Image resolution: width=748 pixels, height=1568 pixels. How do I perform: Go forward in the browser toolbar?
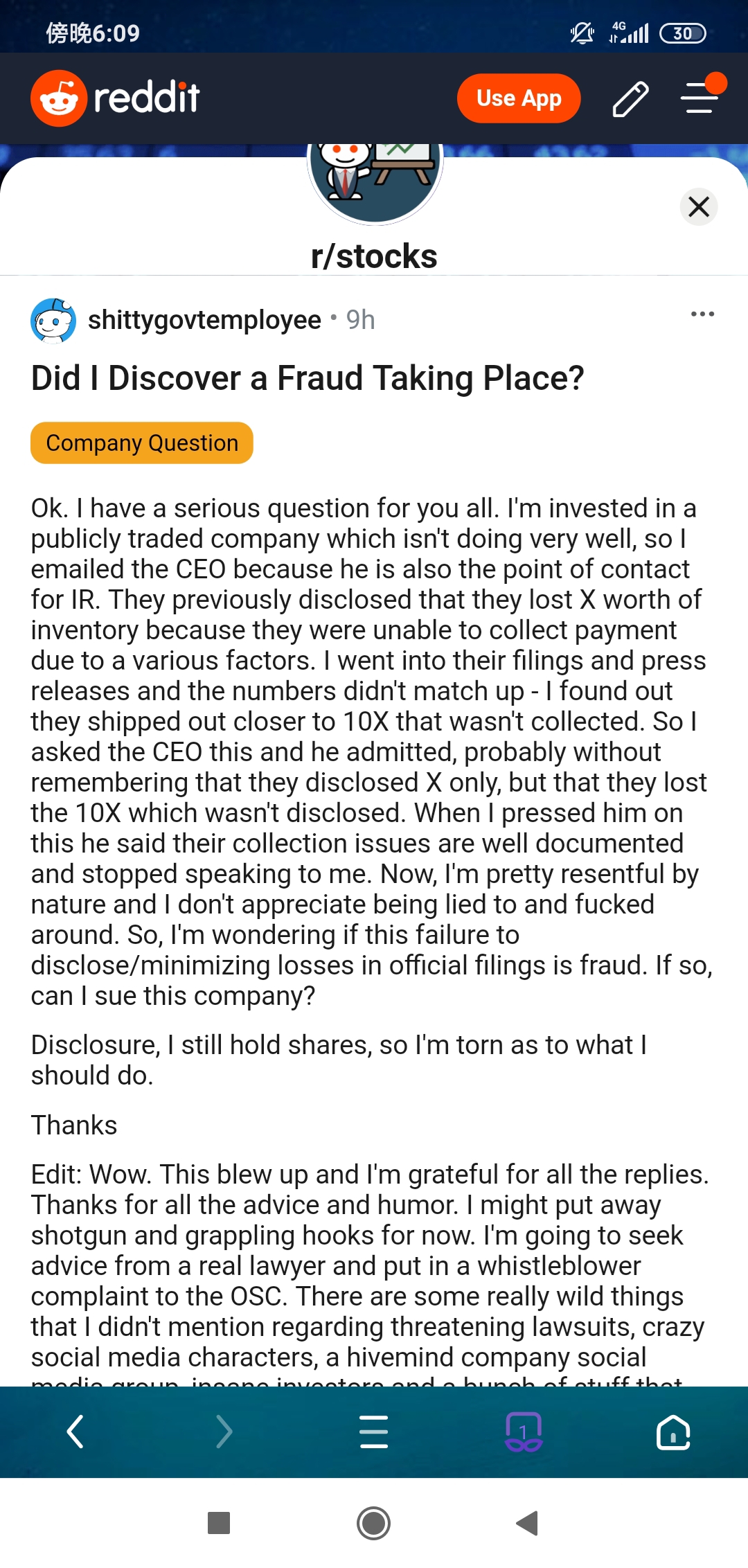(224, 1432)
